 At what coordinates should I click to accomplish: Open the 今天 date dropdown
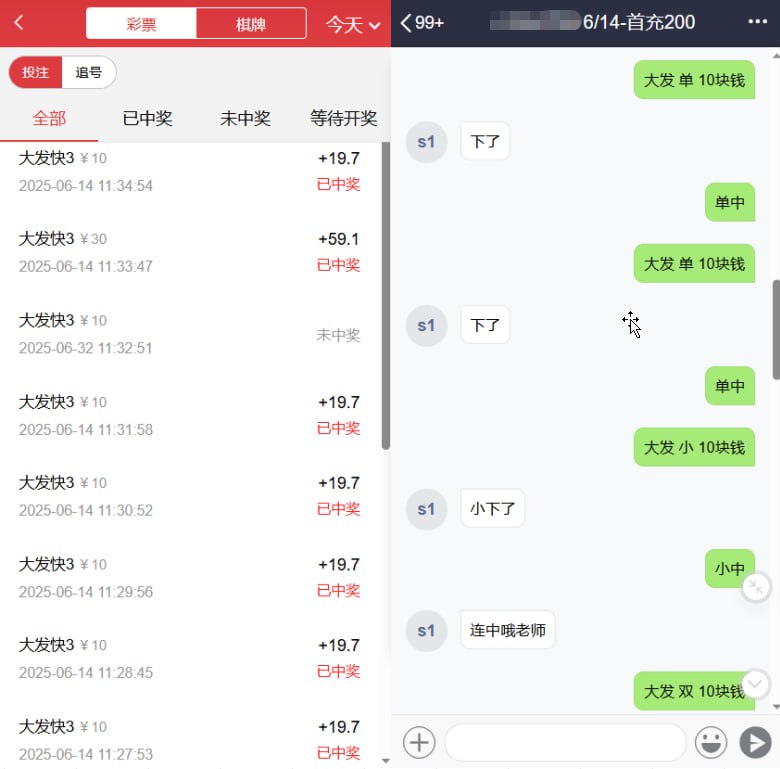[x=353, y=24]
